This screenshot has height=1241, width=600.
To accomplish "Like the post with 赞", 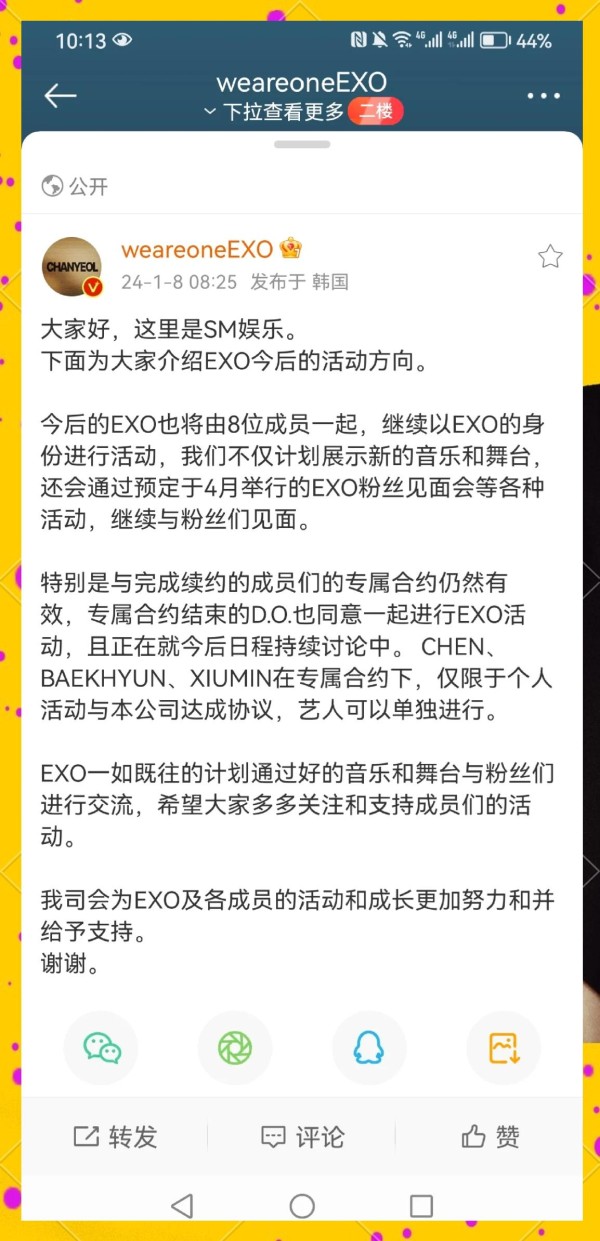I will [x=490, y=1136].
